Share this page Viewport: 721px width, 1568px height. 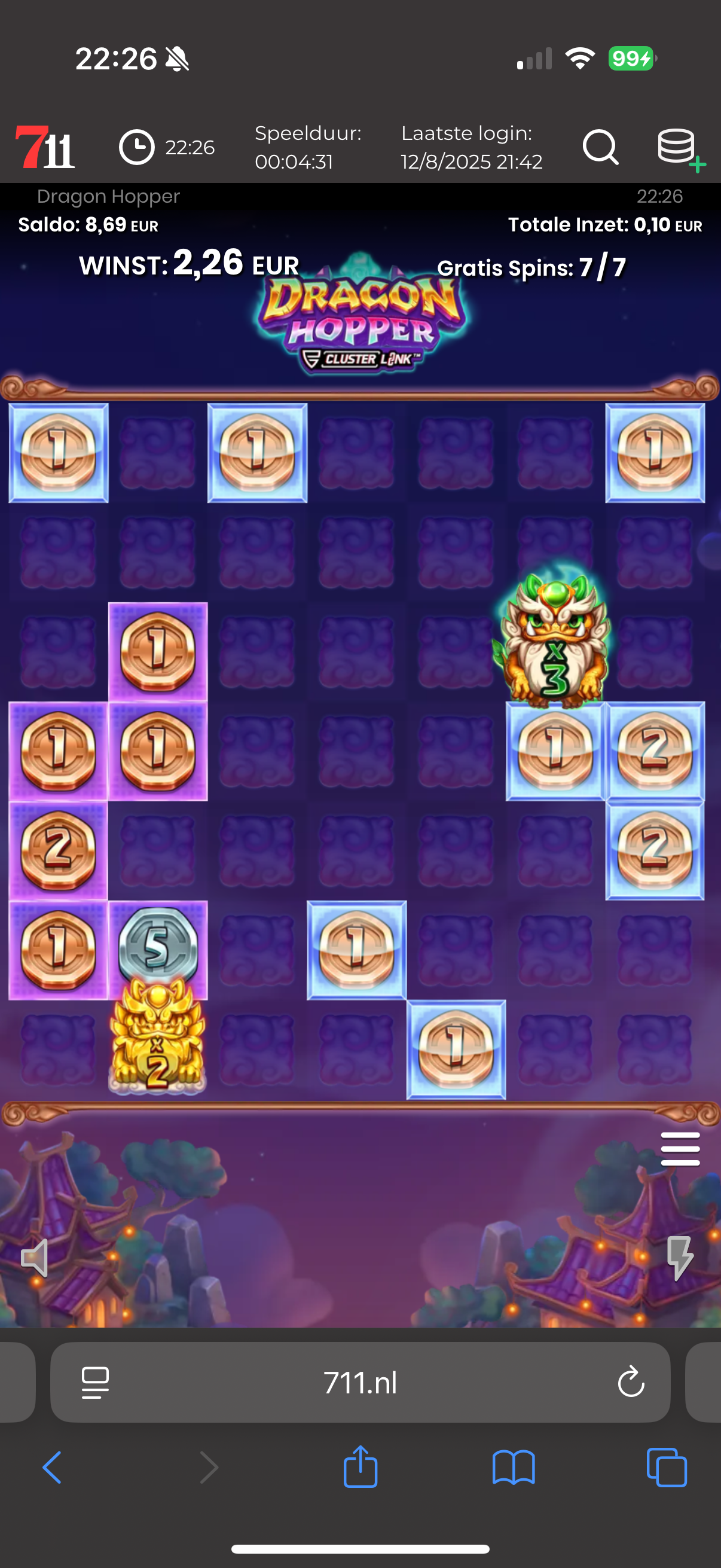click(360, 1466)
